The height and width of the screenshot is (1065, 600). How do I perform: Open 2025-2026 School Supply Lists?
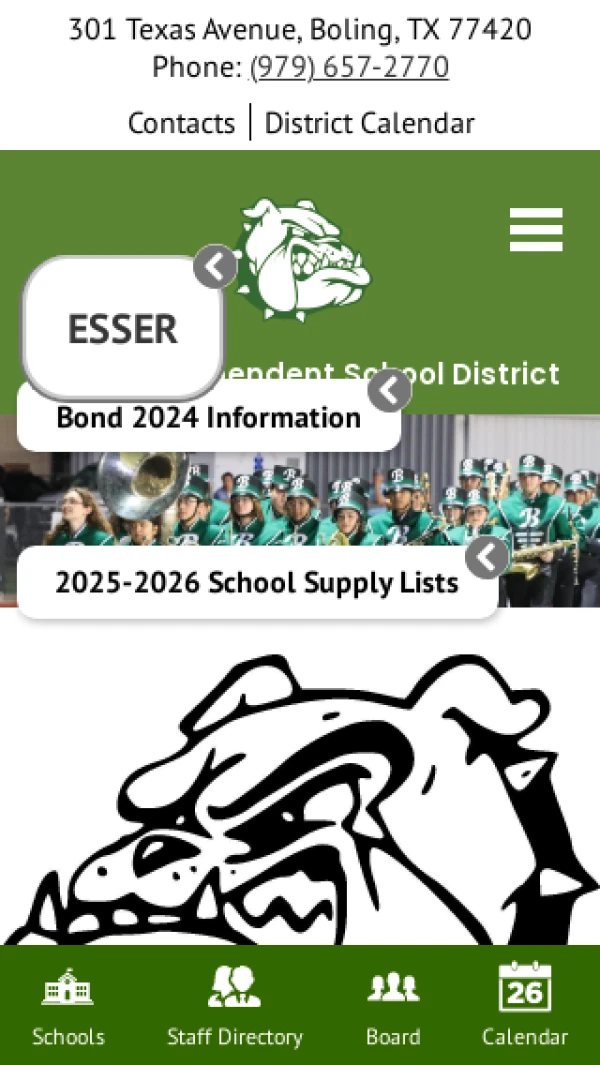(x=256, y=582)
